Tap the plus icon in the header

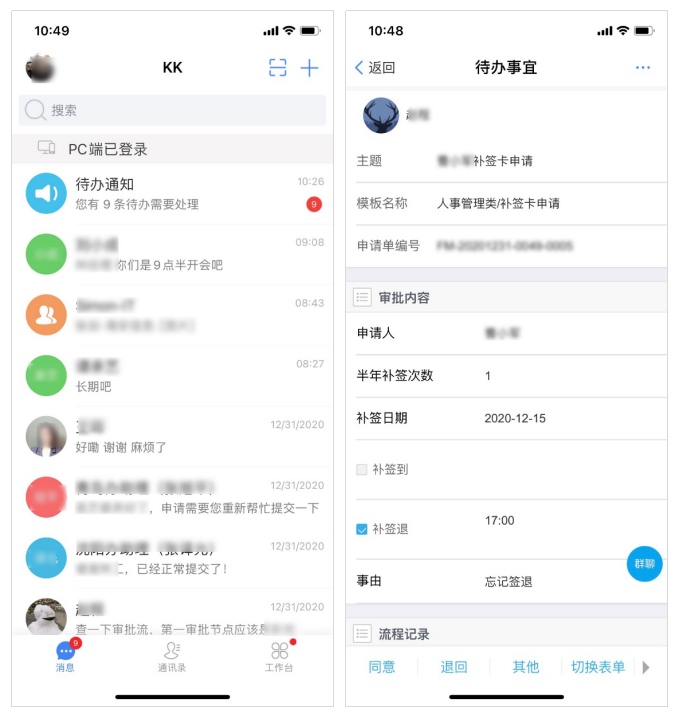[310, 68]
